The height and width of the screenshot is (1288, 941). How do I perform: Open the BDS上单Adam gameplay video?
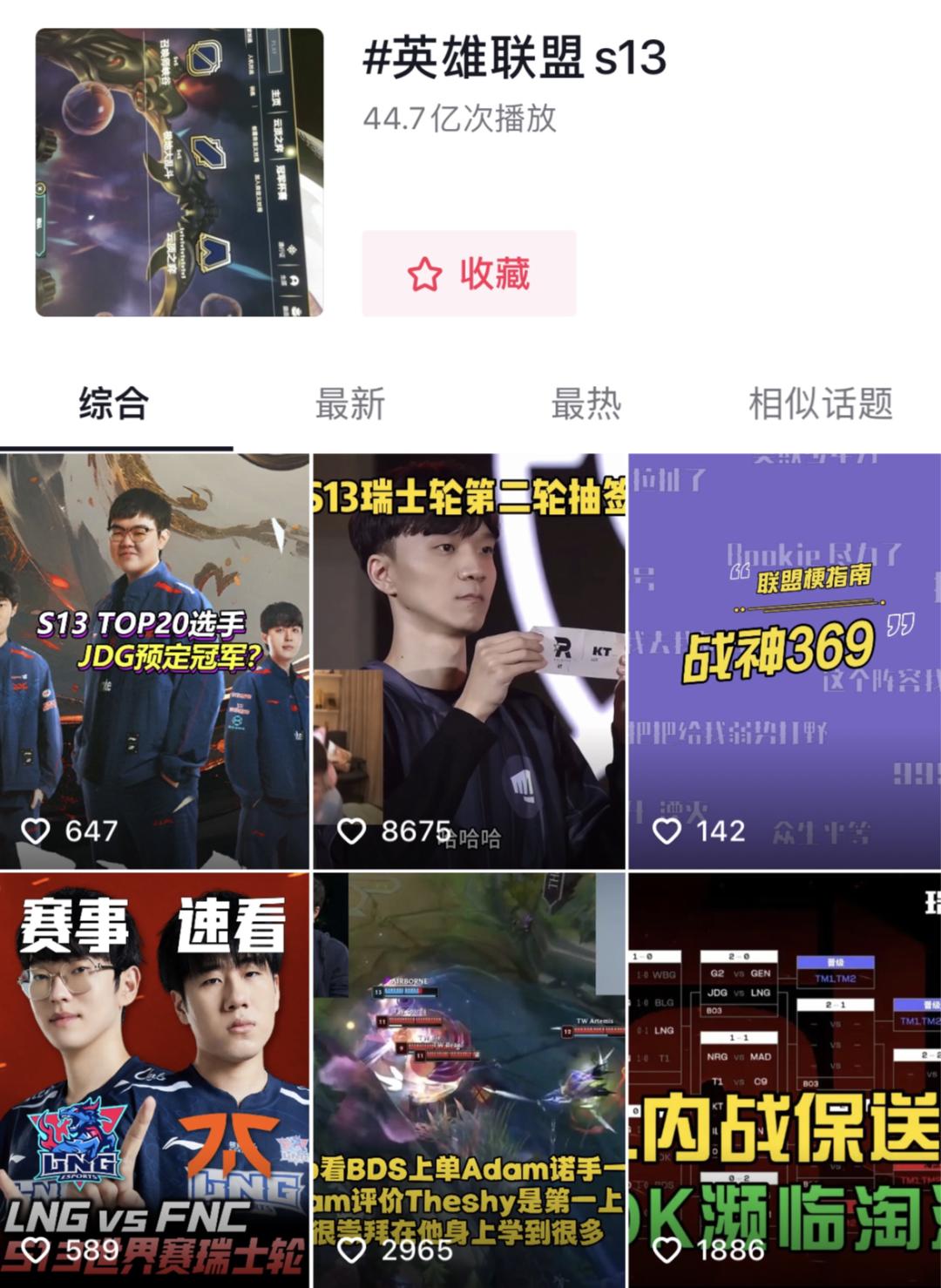(x=470, y=1079)
